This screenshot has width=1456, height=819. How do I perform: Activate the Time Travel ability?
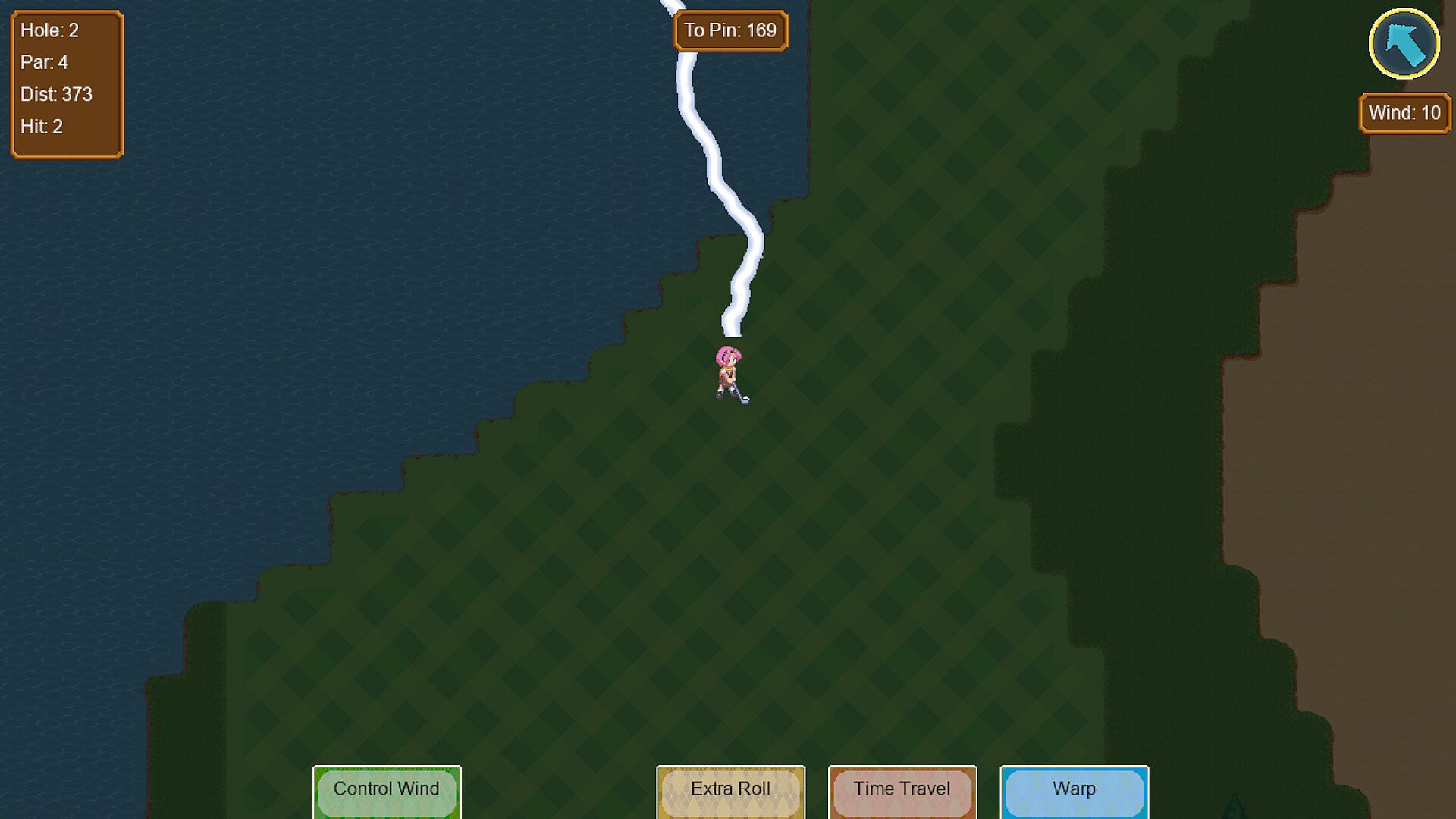tap(902, 790)
